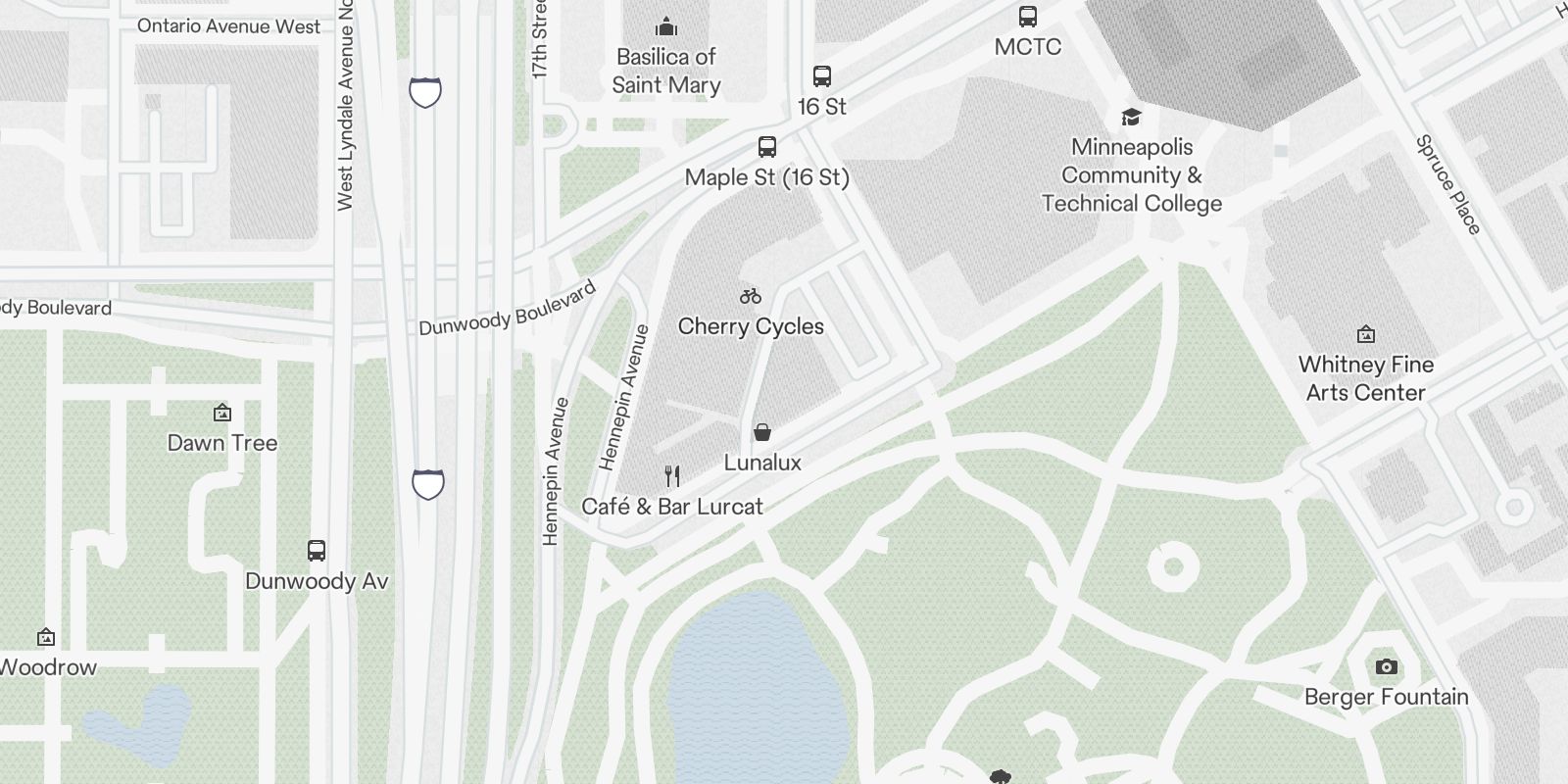Tap the Dawn Tree artwork marker
This screenshot has height=784, width=1568.
click(222, 413)
